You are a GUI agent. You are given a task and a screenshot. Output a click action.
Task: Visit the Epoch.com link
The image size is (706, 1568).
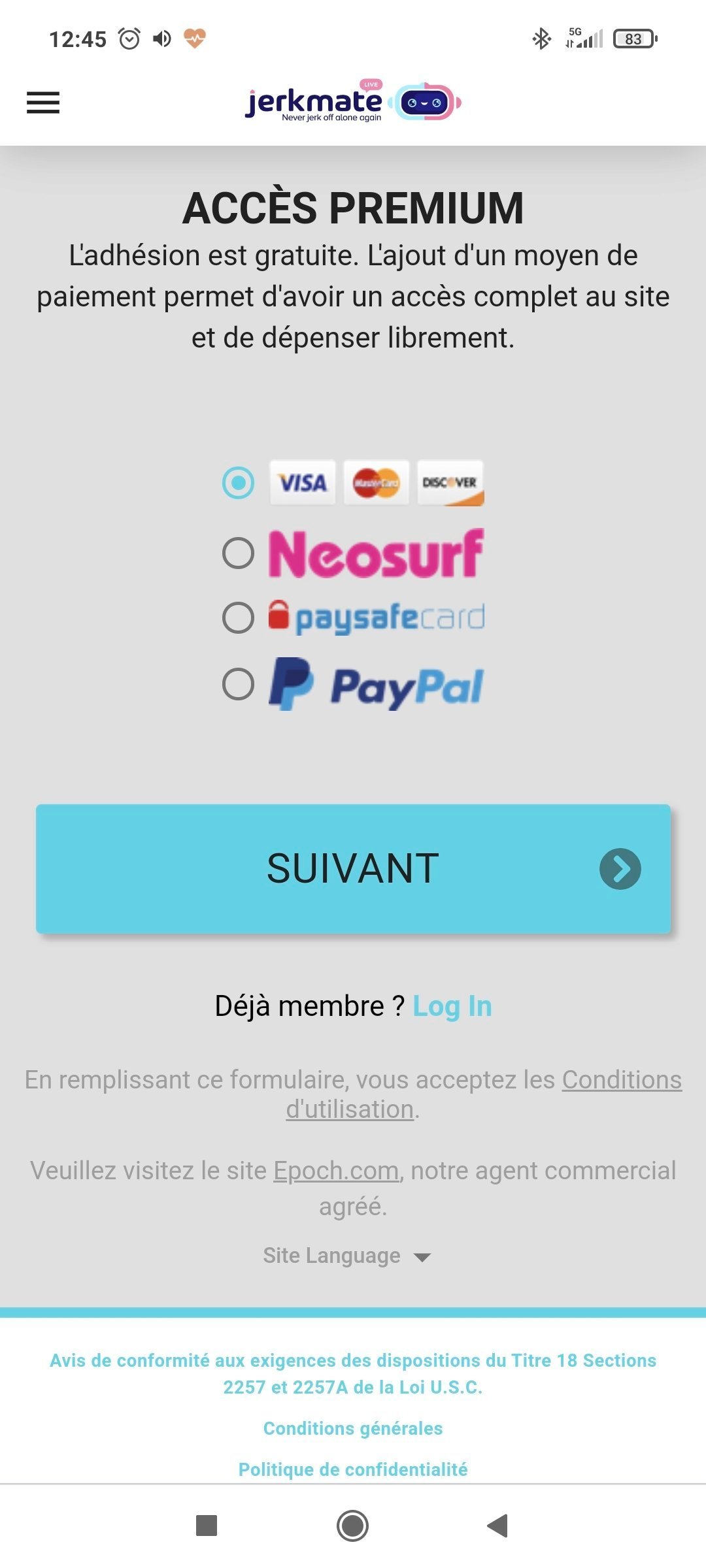(x=336, y=1170)
